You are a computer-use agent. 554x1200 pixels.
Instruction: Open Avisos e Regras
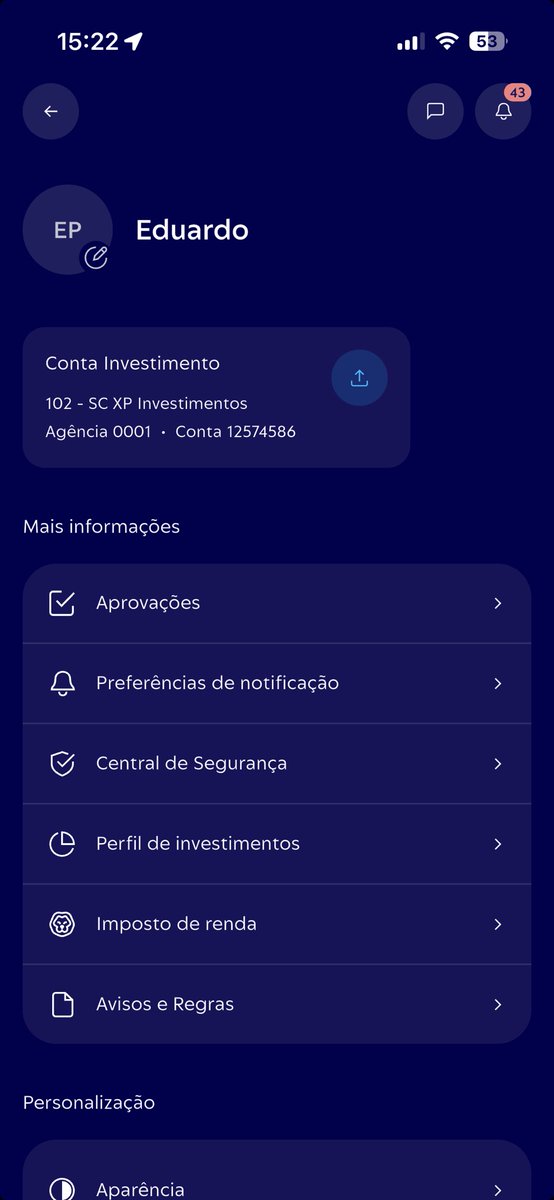click(277, 1004)
